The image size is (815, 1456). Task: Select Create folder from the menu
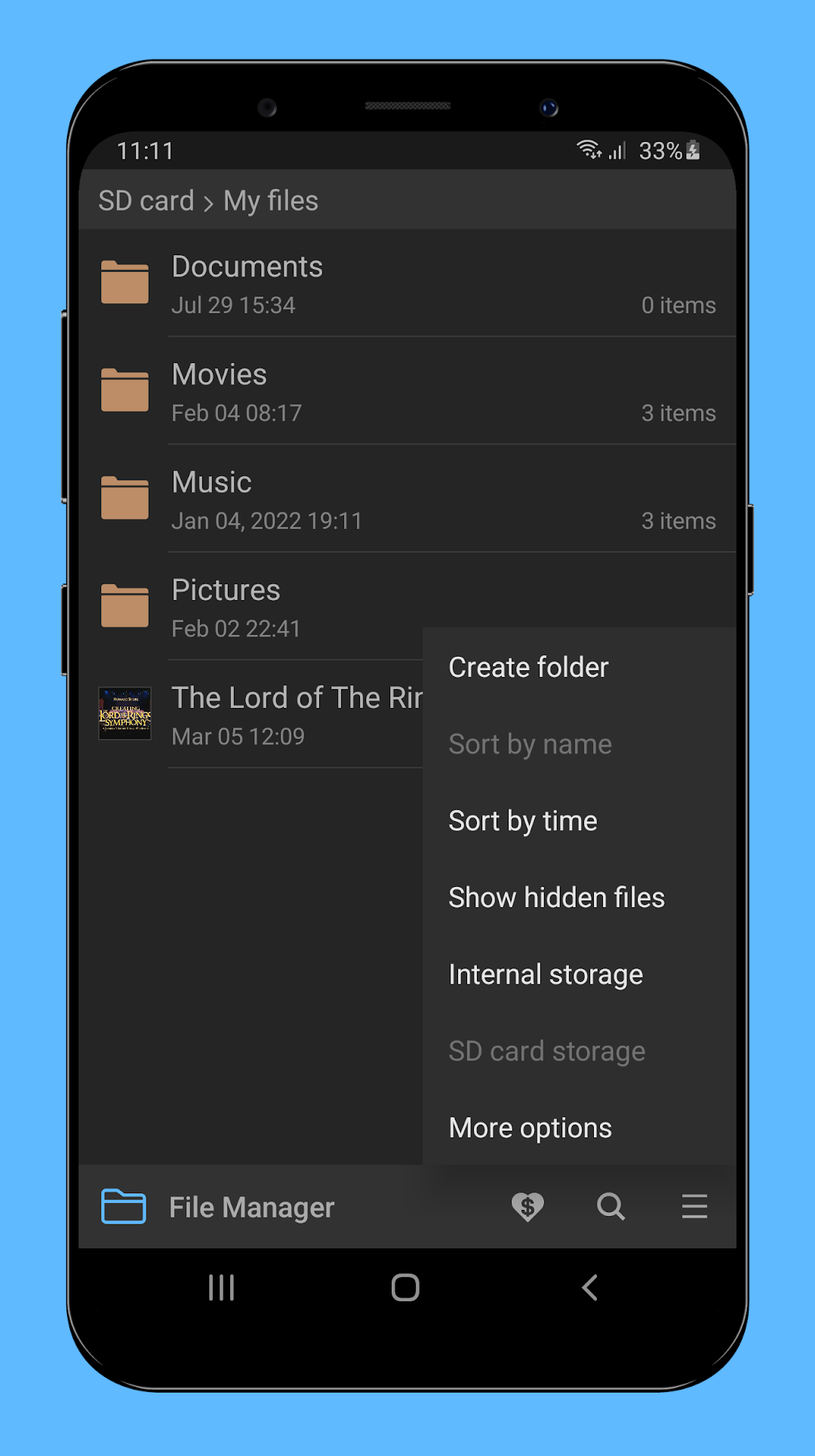coord(579,667)
